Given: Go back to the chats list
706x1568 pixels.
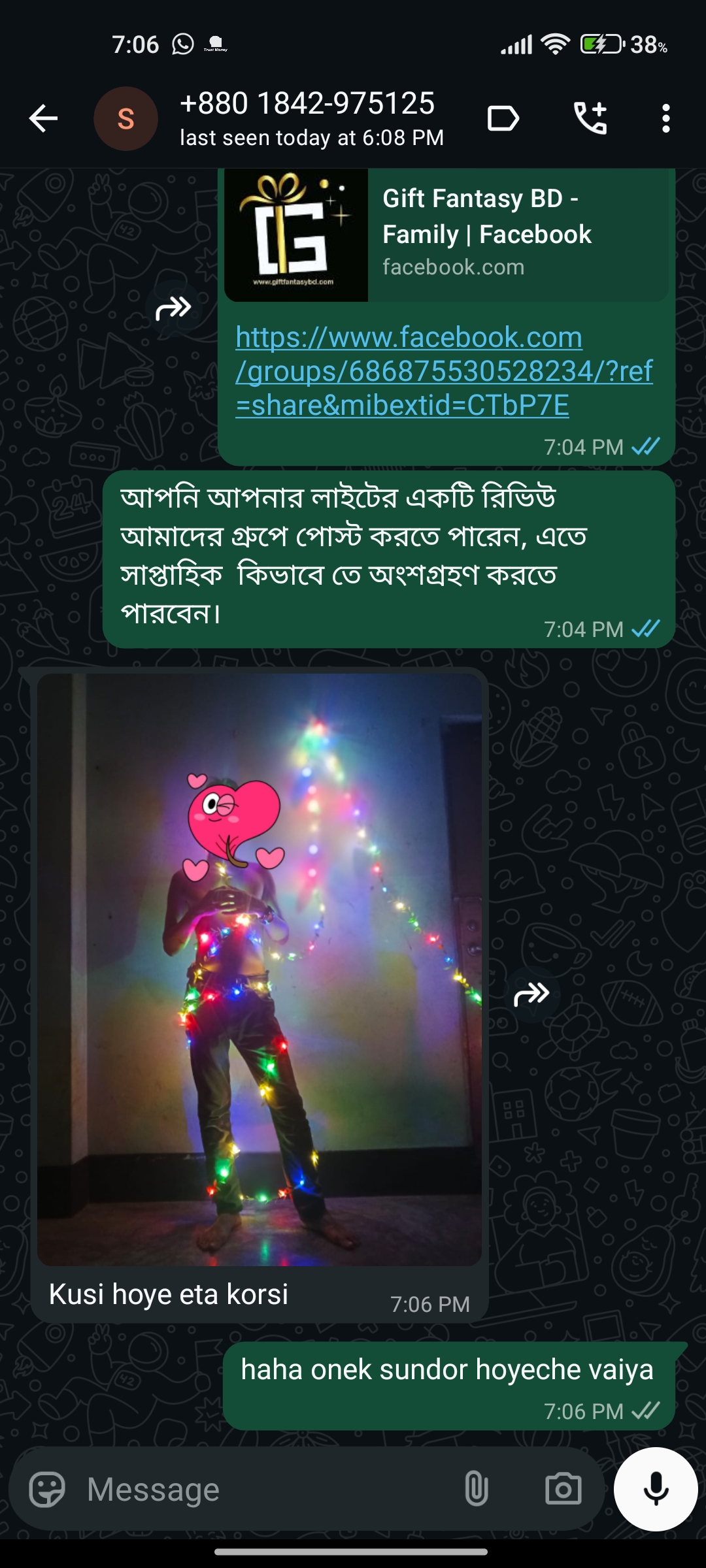Looking at the screenshot, I should (44, 118).
